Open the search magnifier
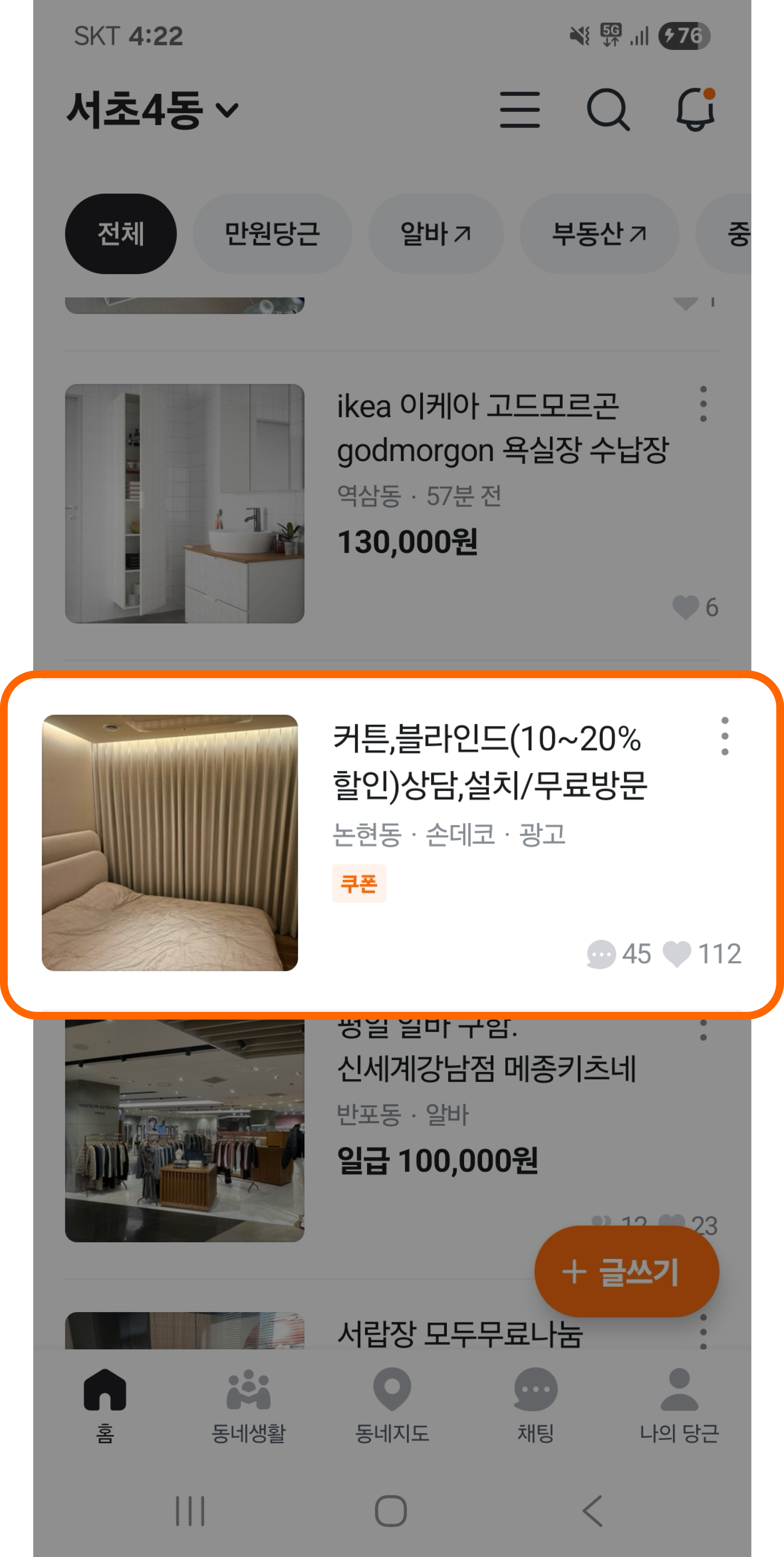Image resolution: width=784 pixels, height=1557 pixels. pos(608,110)
